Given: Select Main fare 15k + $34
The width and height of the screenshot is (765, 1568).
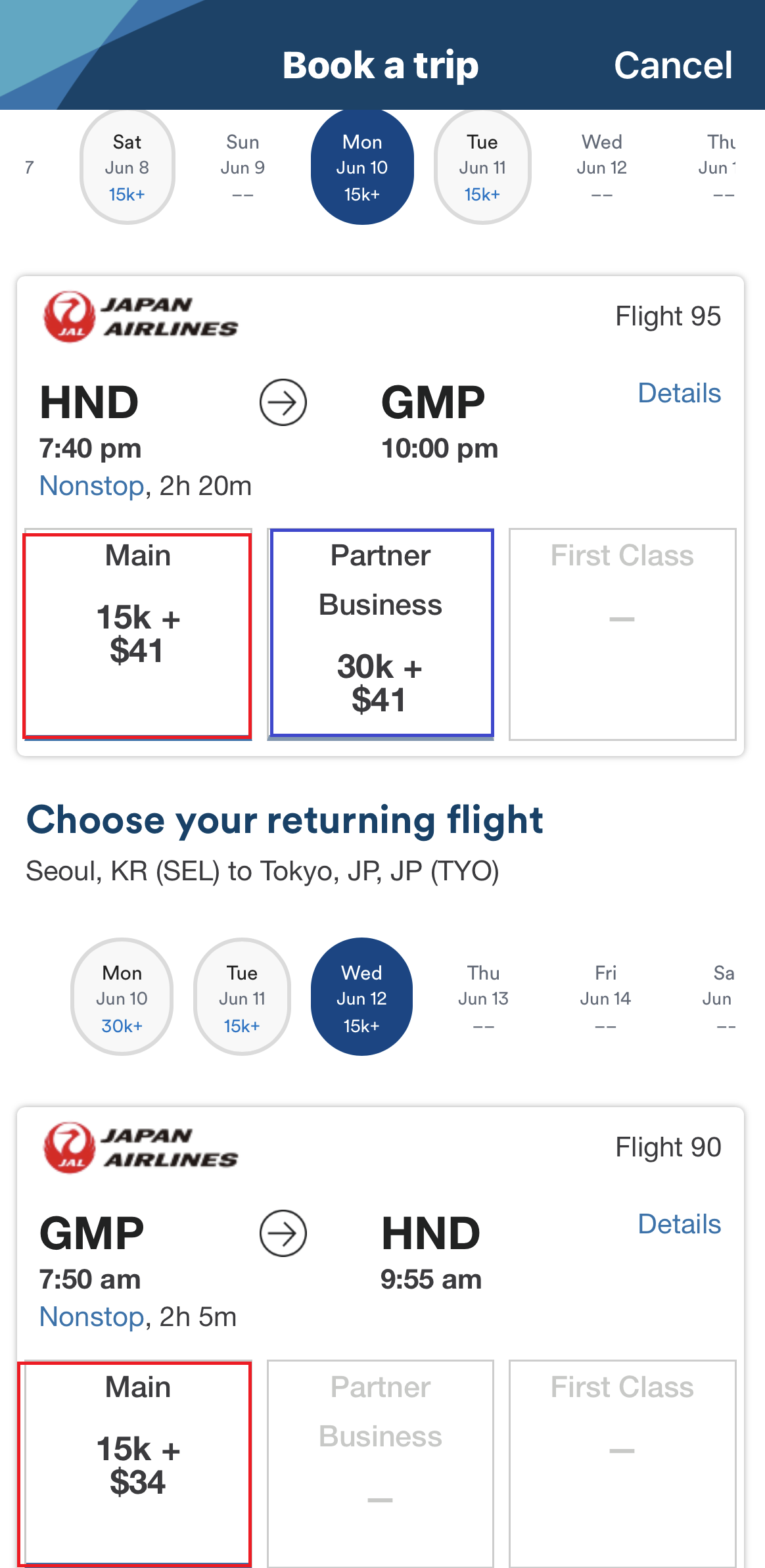Looking at the screenshot, I should coord(136,1463).
